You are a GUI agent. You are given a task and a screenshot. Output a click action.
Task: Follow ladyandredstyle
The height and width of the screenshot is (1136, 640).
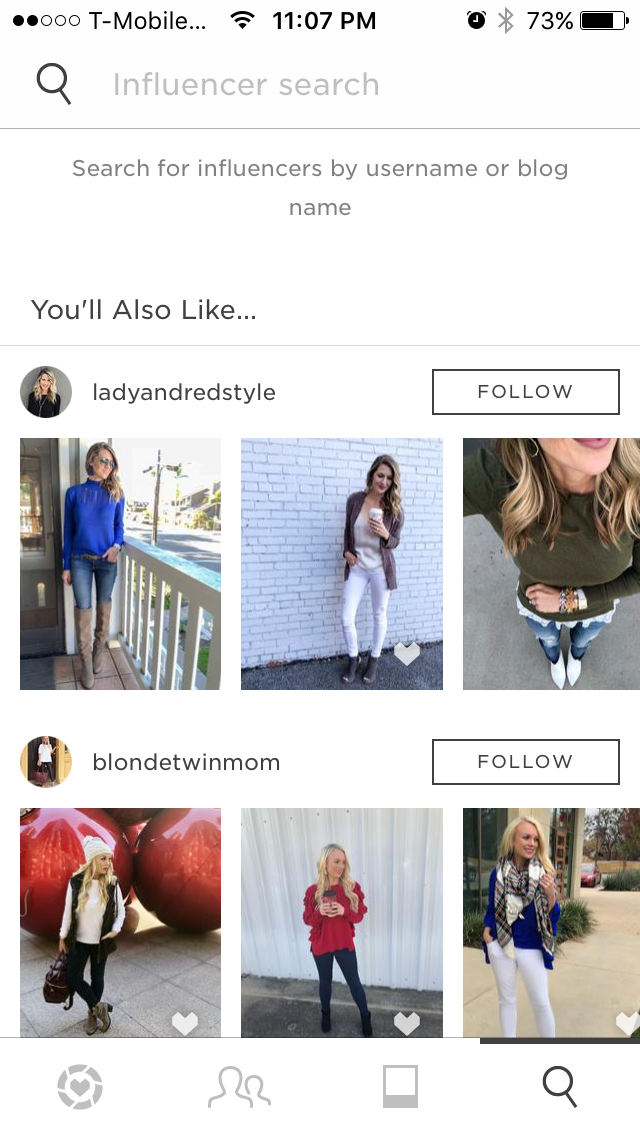coord(525,392)
